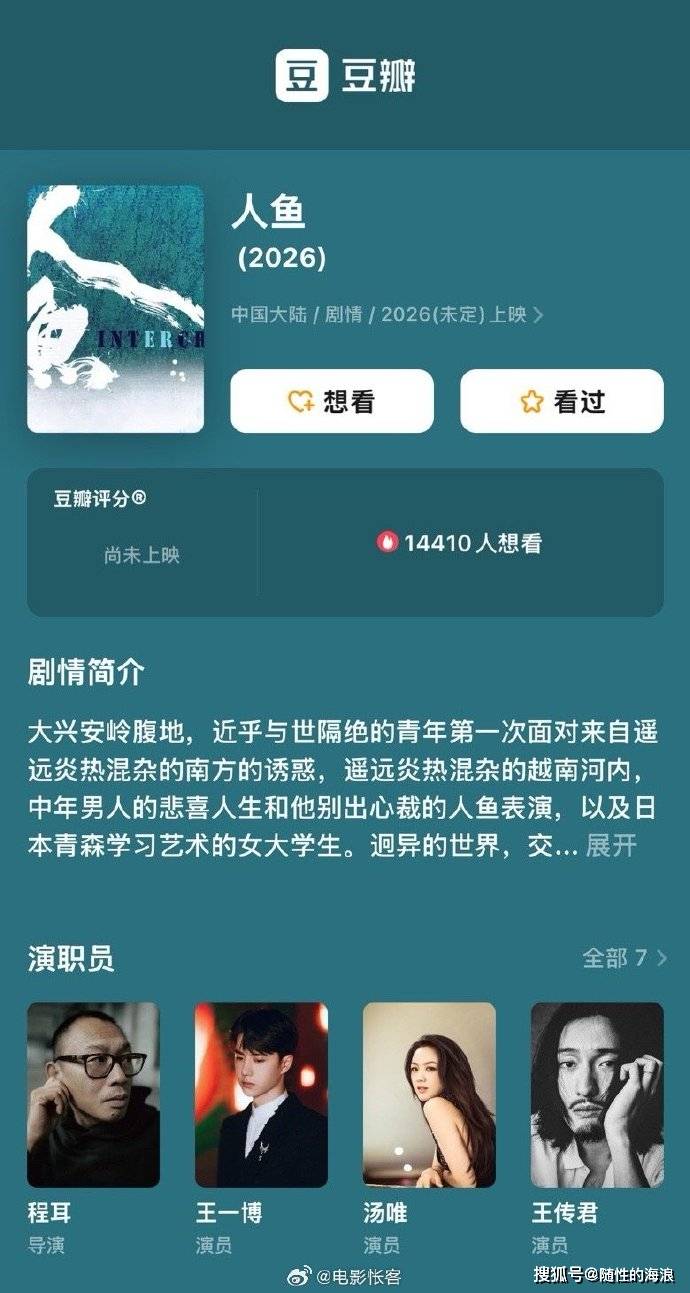Expand the plot summary with 展开
Screen dimensions: 690x1293
point(610,845)
